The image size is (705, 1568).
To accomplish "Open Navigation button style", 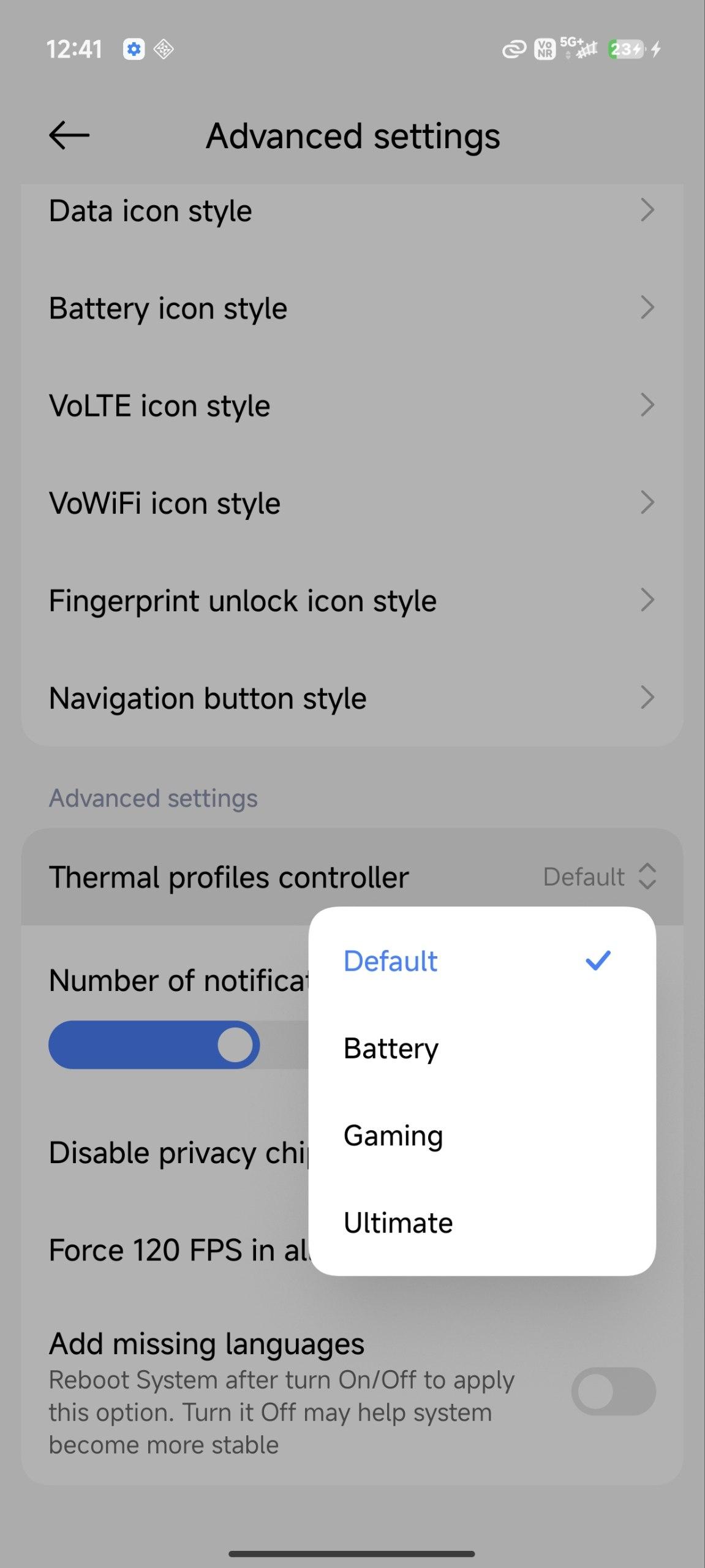I will pos(352,698).
